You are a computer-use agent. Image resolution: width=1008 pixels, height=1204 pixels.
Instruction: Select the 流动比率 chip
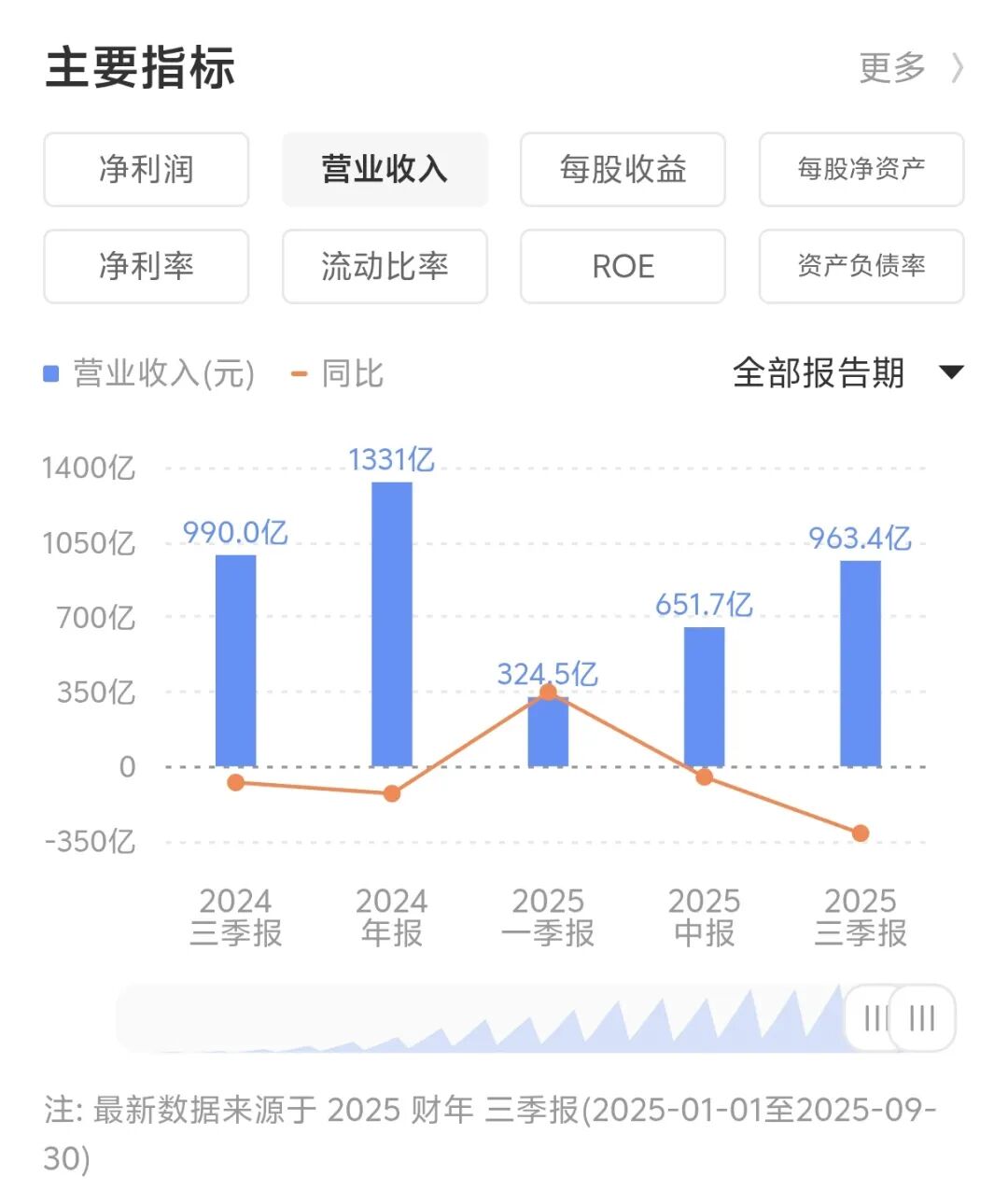click(385, 267)
